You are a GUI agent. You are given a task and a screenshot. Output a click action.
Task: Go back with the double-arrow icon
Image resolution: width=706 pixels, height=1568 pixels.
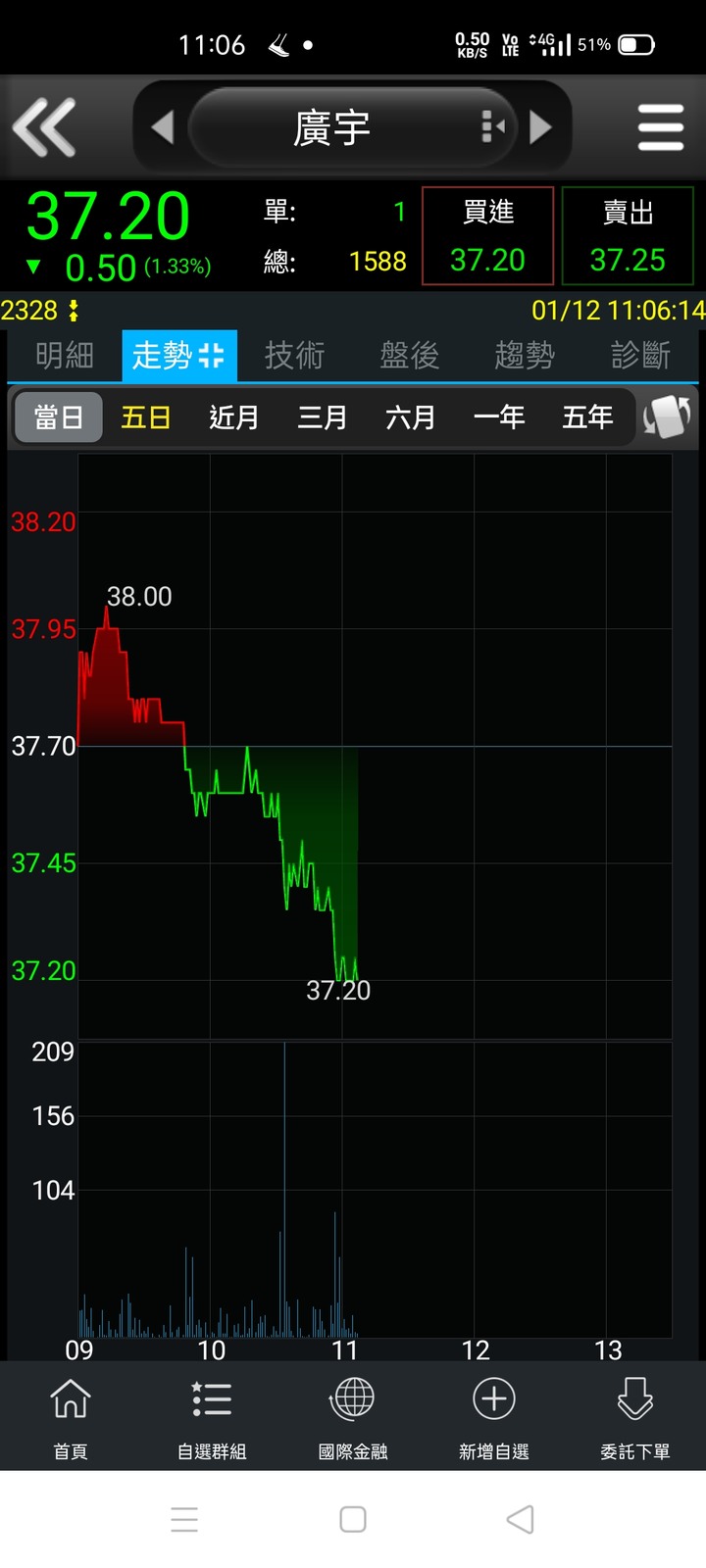coord(44,127)
